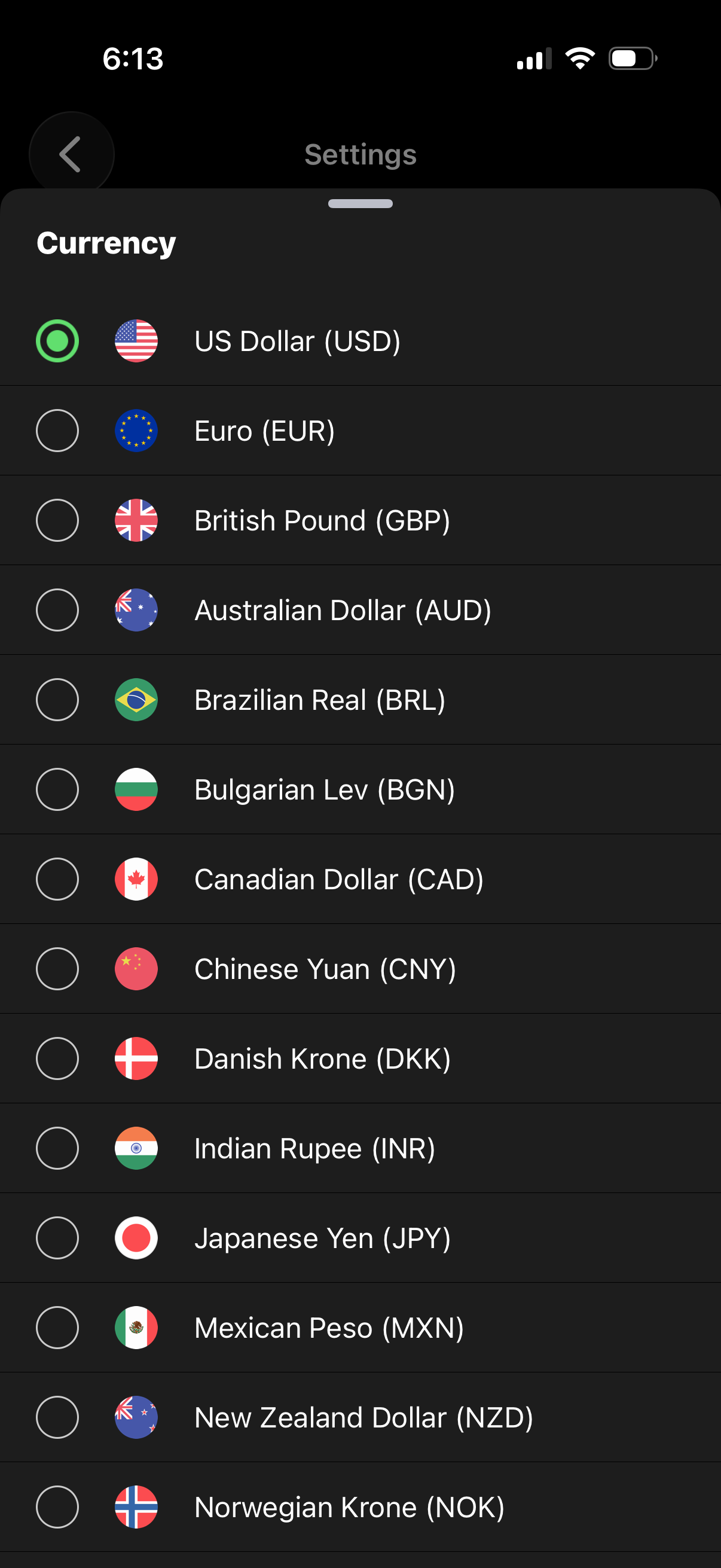Image resolution: width=721 pixels, height=1568 pixels.
Task: Select the New Zealand Dollar radio button
Action: point(57,1418)
